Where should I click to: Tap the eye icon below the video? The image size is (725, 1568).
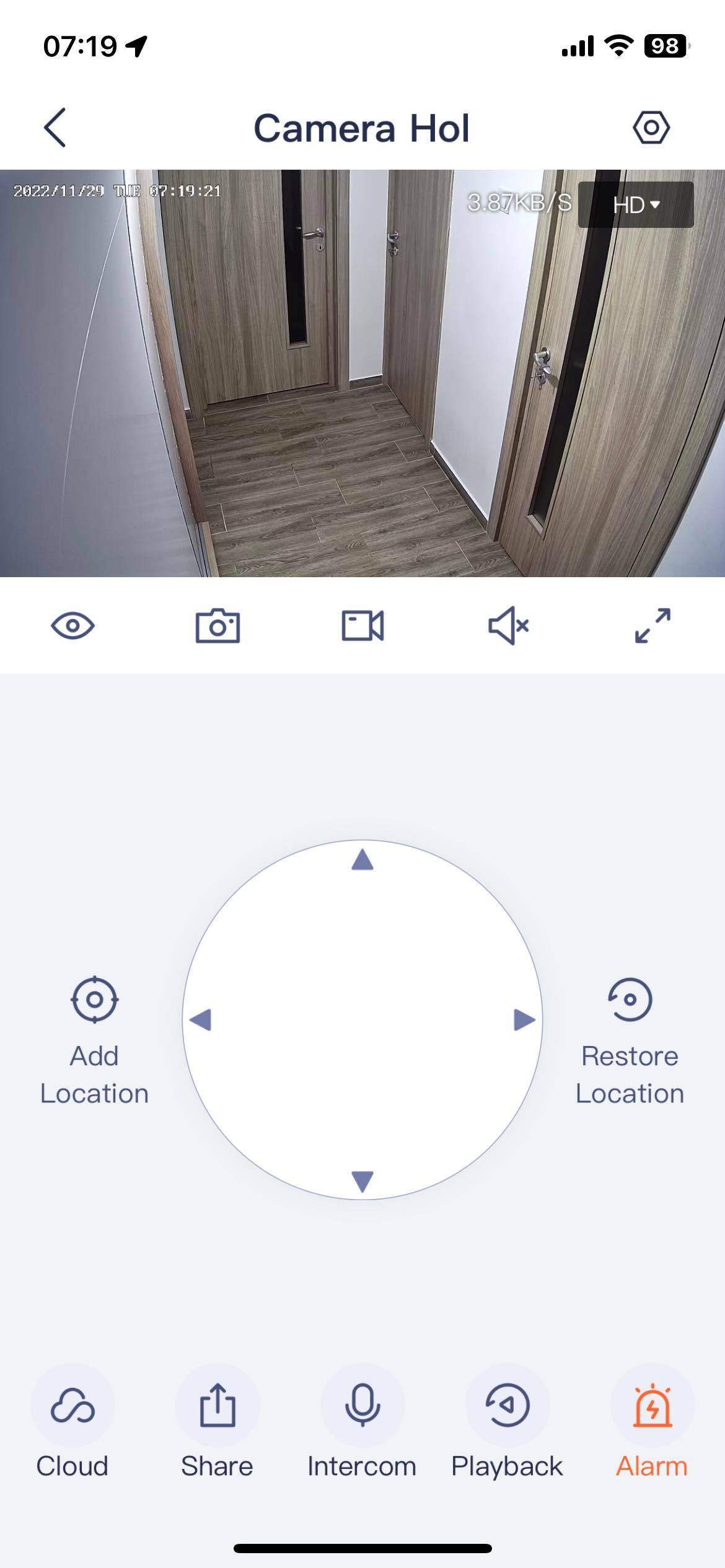click(72, 625)
